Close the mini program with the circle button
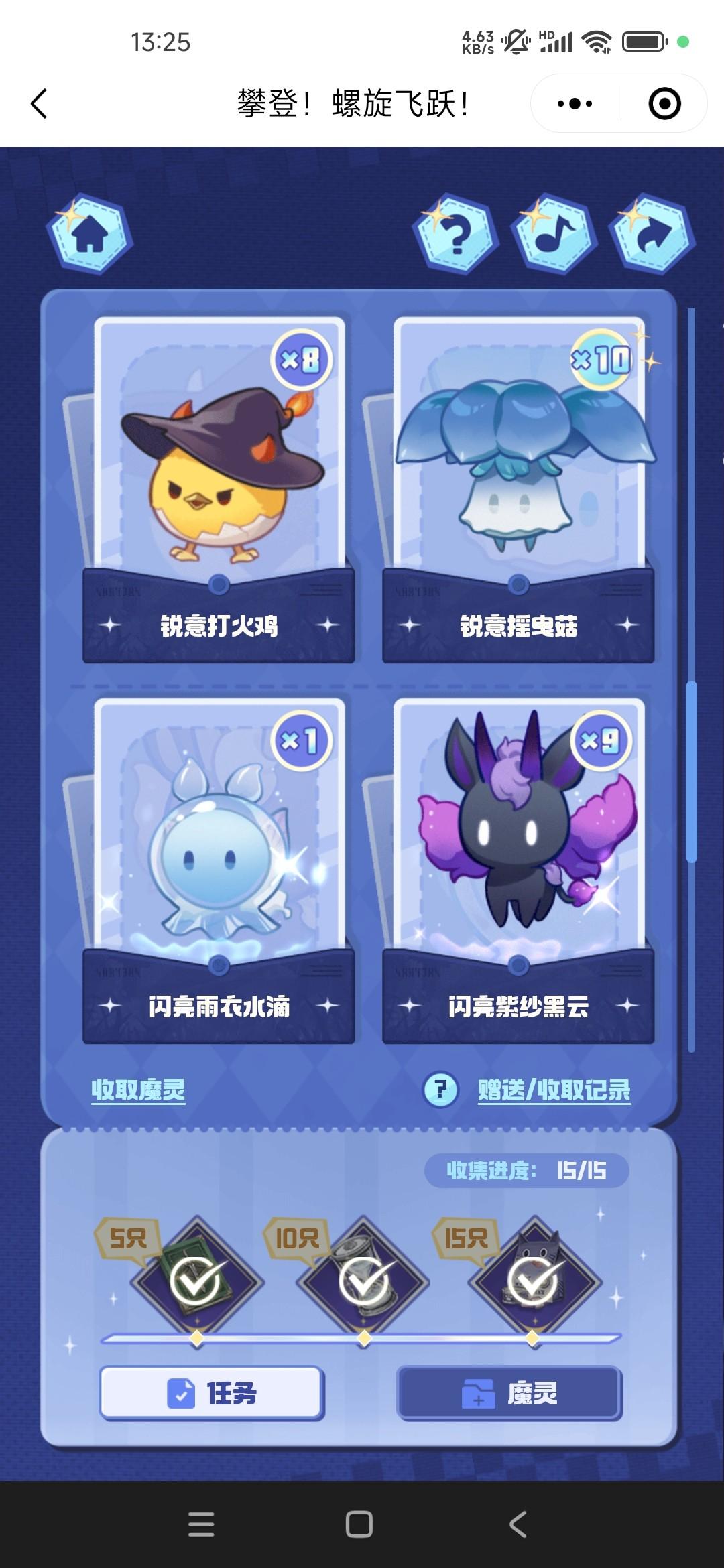This screenshot has width=724, height=1568. coord(664,104)
